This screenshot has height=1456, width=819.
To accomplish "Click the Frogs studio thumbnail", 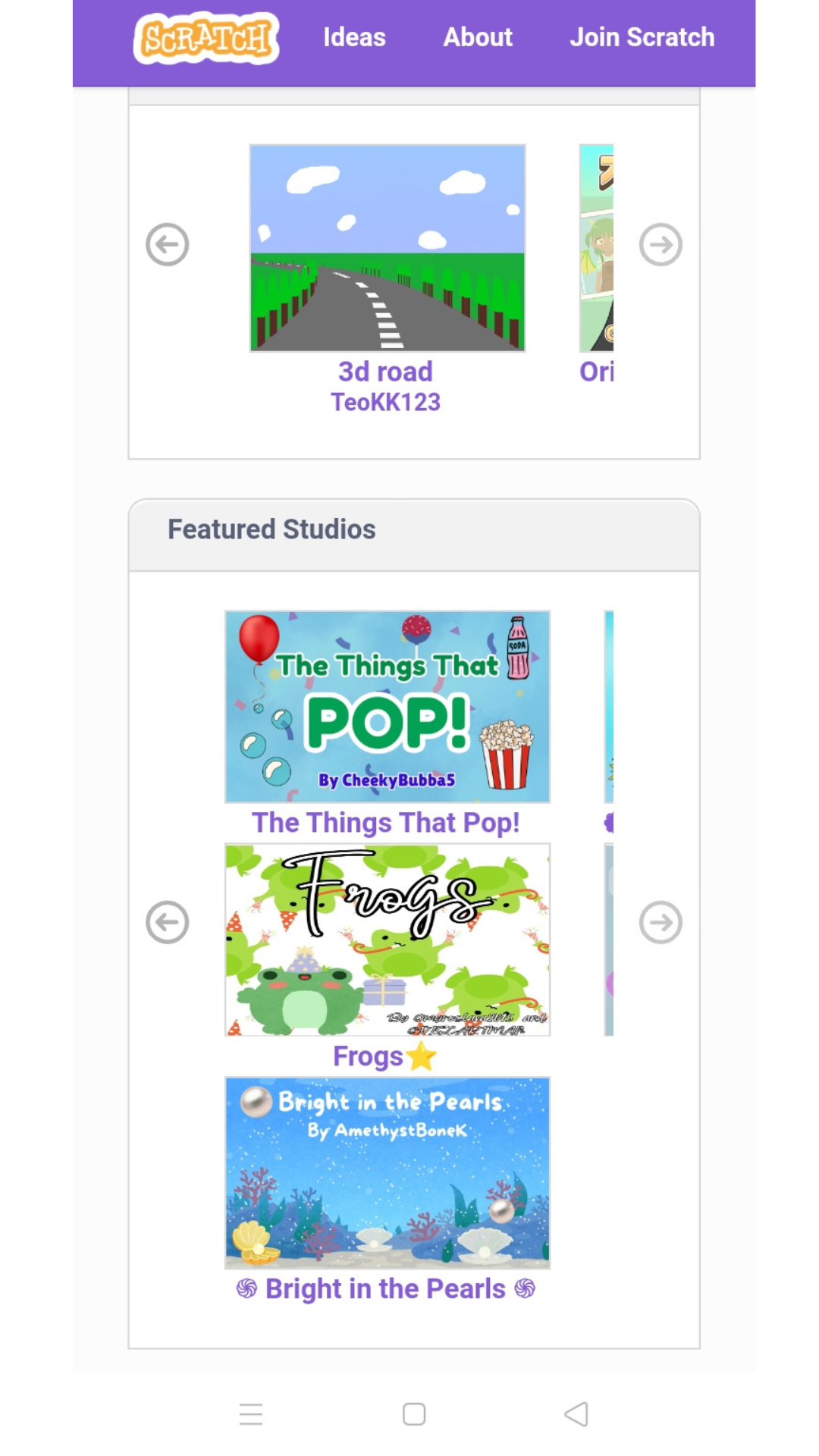I will [x=387, y=939].
